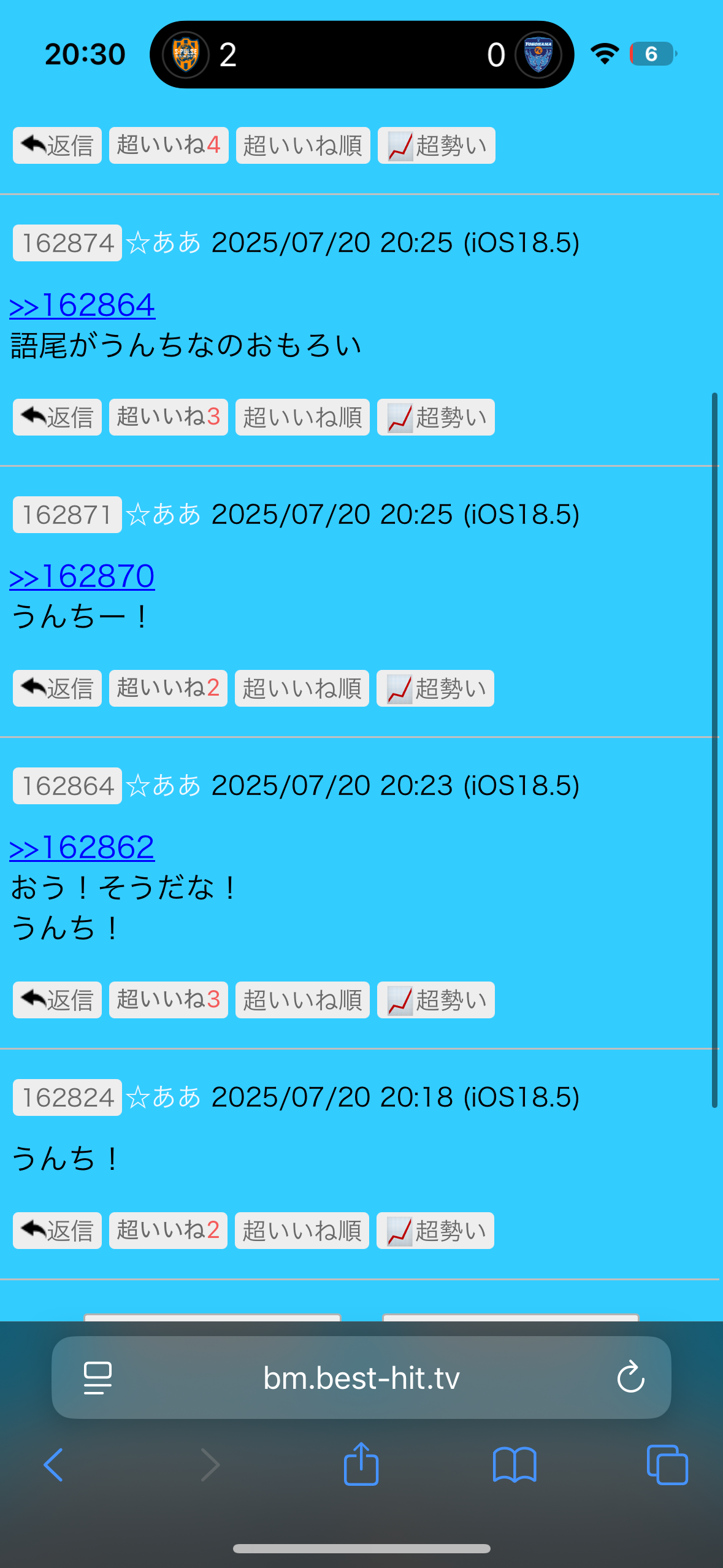Viewport: 723px width, 1568px height.
Task: Follow the >>162870 reference link
Action: pos(82,576)
